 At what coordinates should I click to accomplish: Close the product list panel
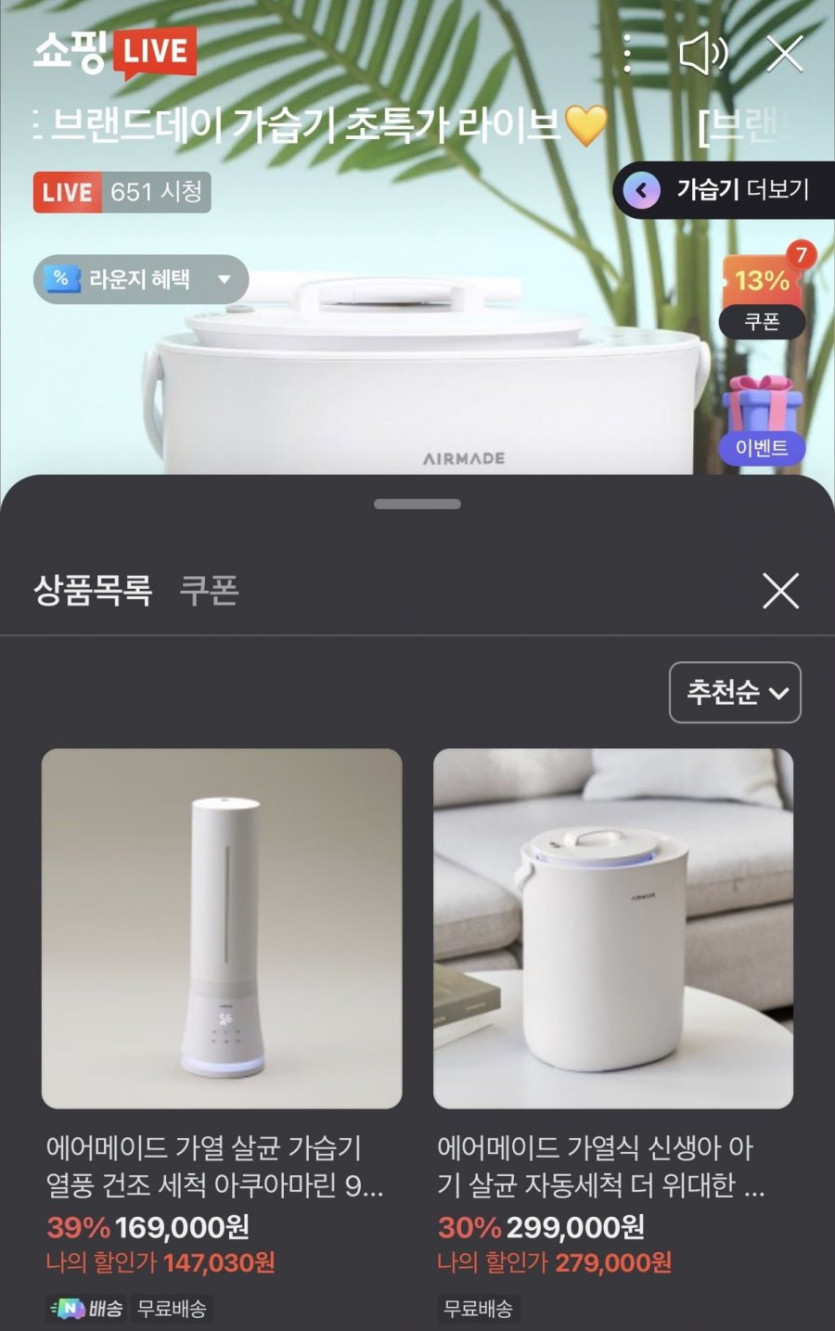(781, 591)
